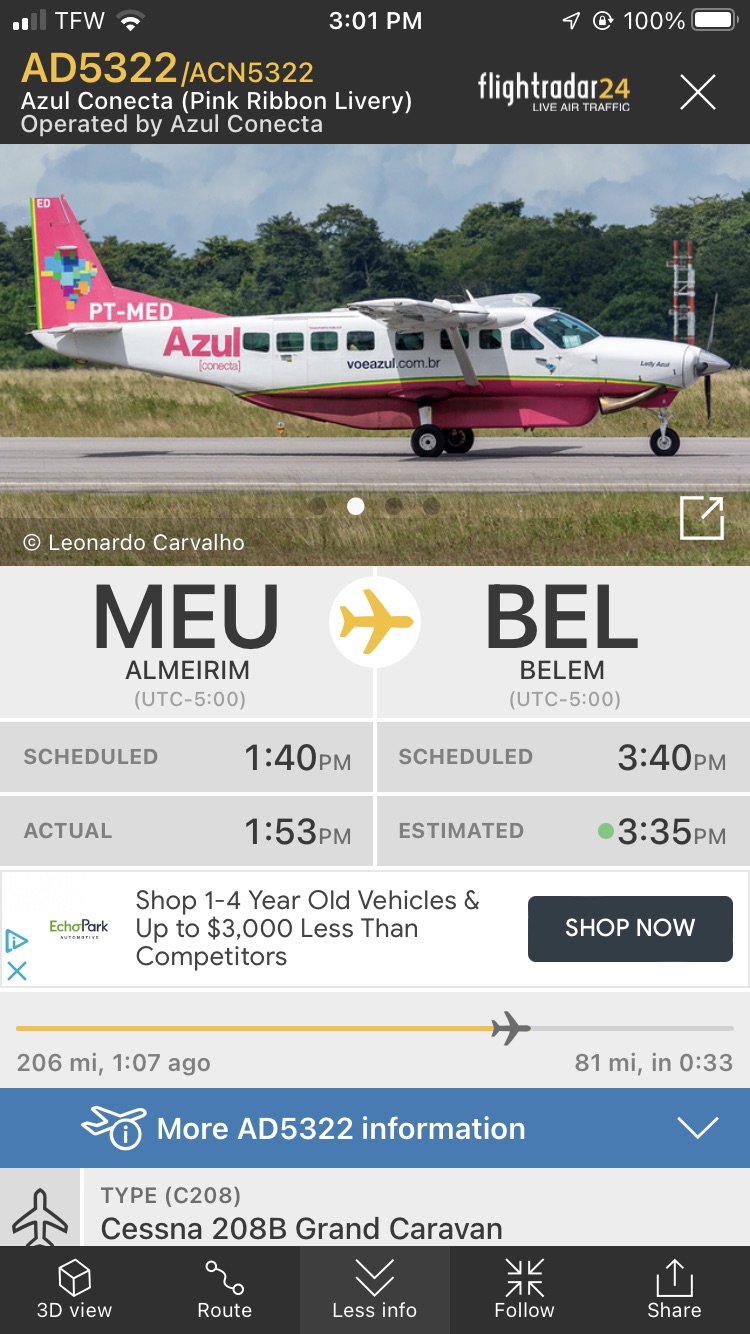This screenshot has width=750, height=1334.
Task: Dismiss the EchoPark ad with the X
Action: pos(17,970)
